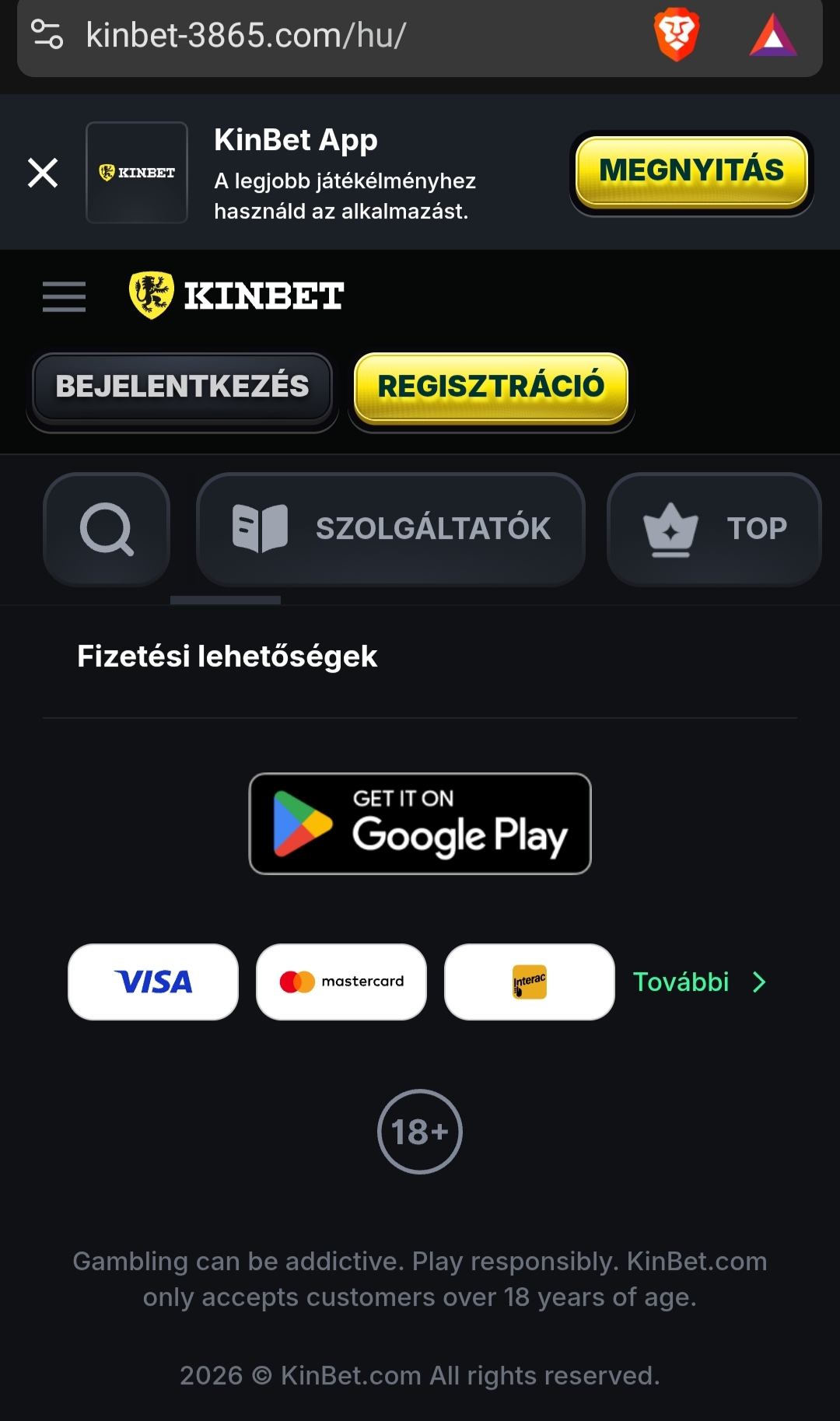Dismiss the KinBet App banner
The image size is (840, 1421).
[43, 173]
